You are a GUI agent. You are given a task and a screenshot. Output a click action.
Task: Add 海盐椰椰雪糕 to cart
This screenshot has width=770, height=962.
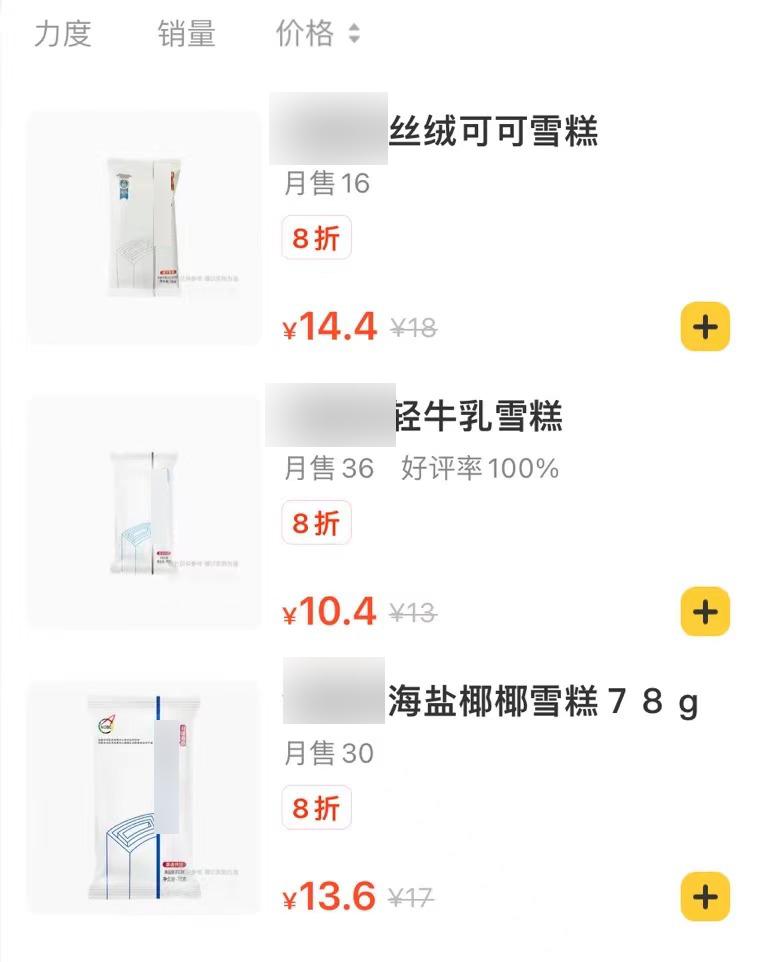coord(705,896)
